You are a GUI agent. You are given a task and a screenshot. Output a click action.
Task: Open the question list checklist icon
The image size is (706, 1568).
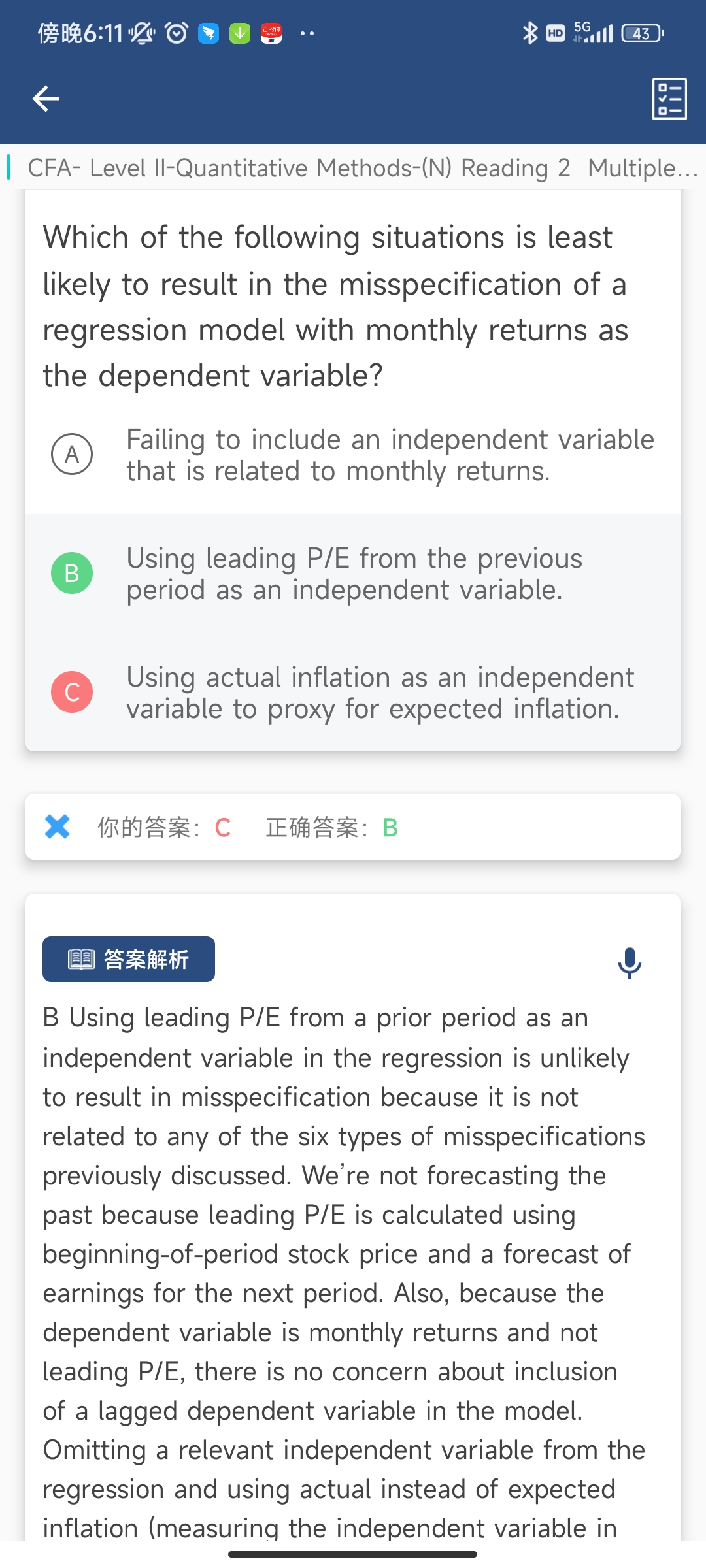pyautogui.click(x=669, y=99)
